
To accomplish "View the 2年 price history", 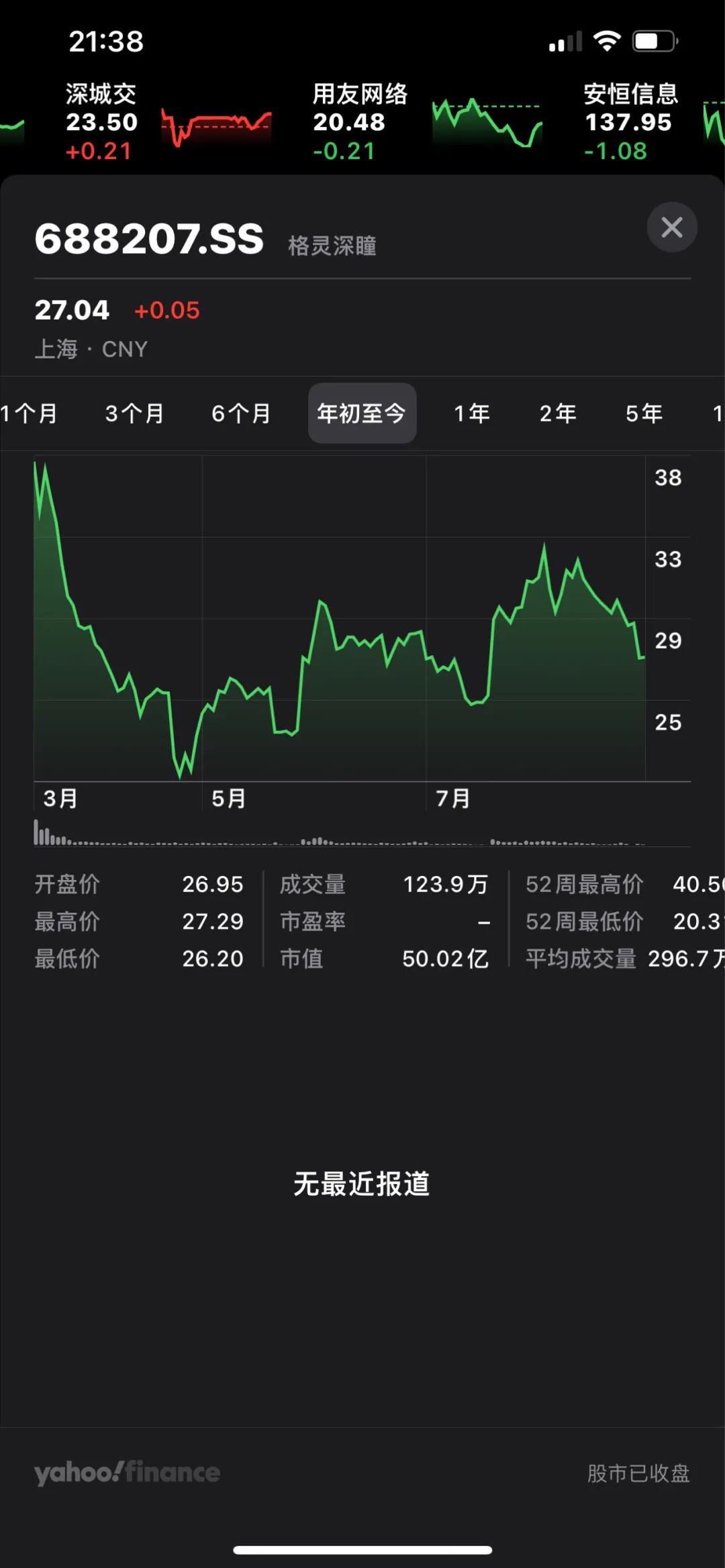I will pyautogui.click(x=558, y=413).
